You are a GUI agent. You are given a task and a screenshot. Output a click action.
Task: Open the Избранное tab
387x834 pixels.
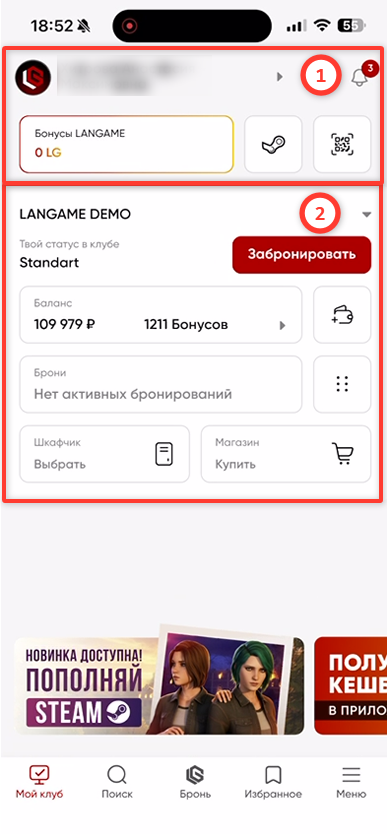(273, 782)
